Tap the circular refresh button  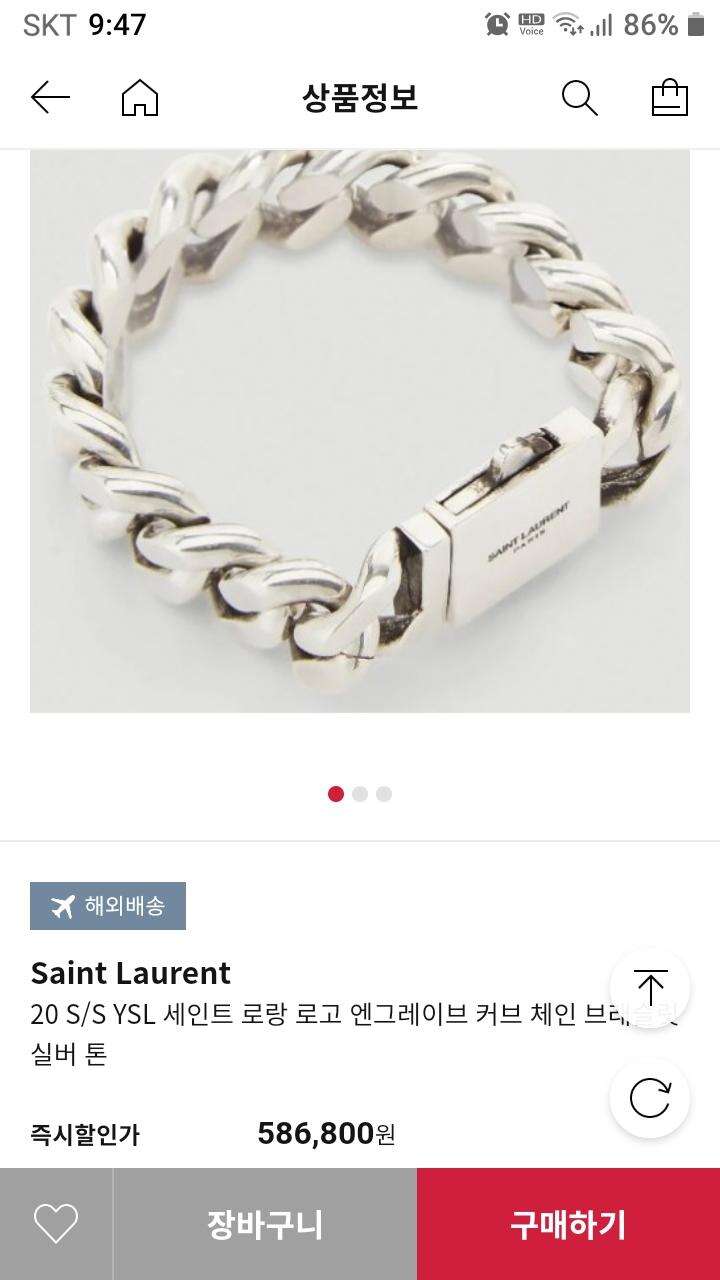tap(650, 1098)
